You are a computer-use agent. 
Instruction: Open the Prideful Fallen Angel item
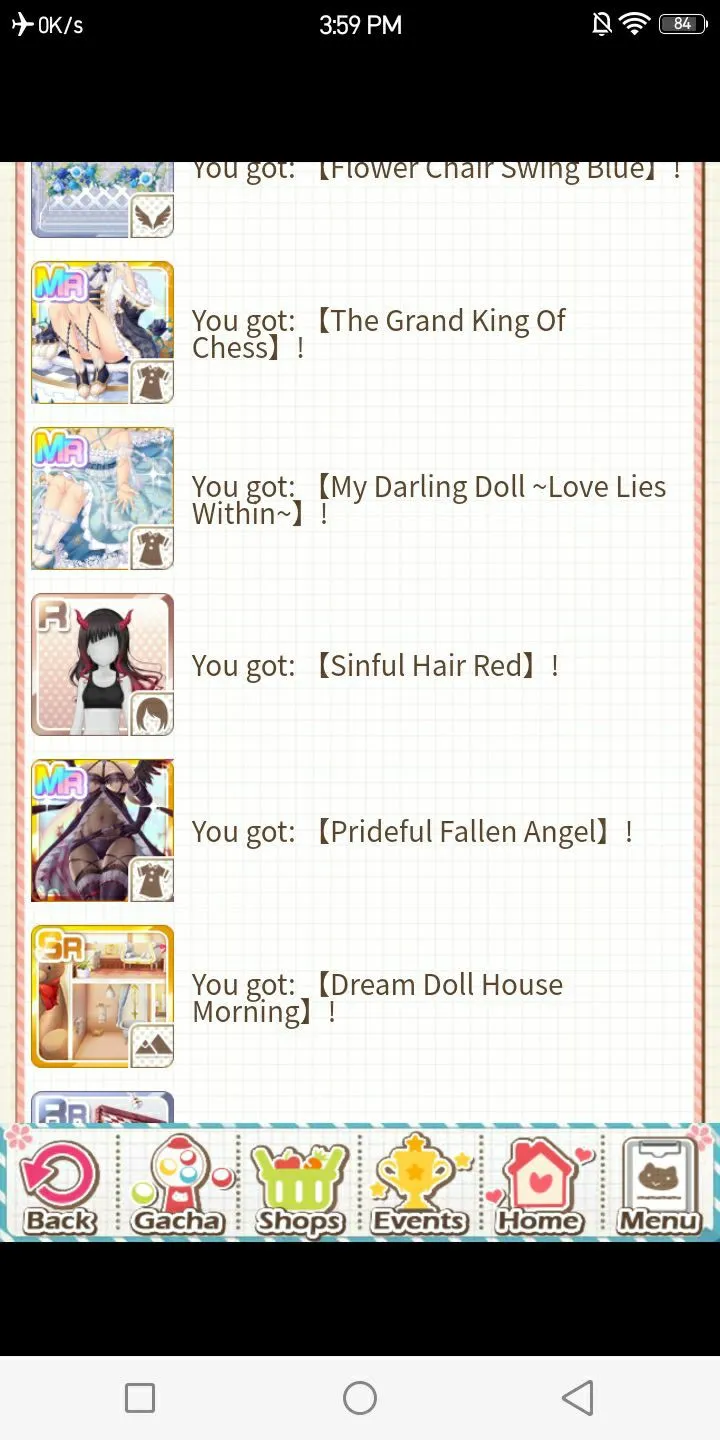click(x=102, y=831)
